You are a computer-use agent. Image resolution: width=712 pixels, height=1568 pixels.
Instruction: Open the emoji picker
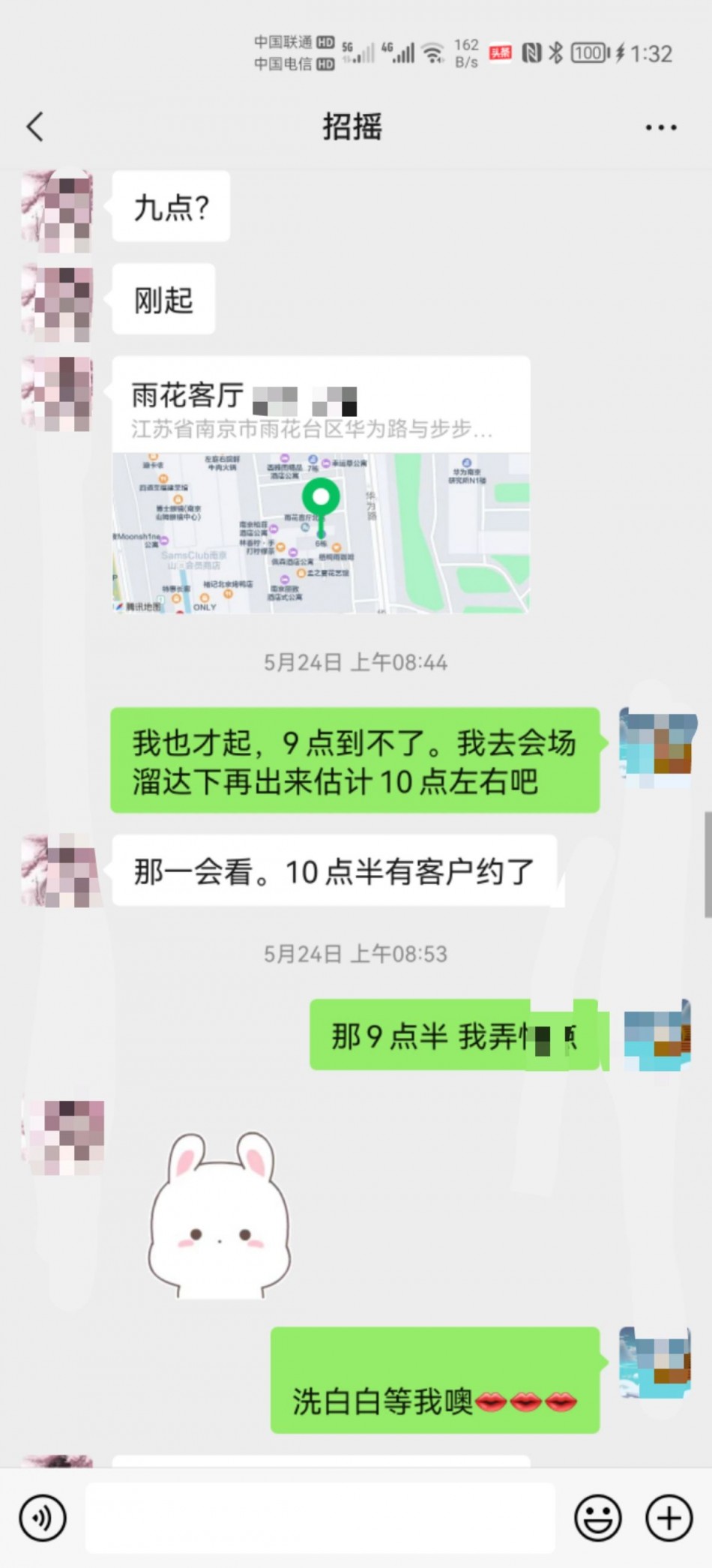pyautogui.click(x=597, y=1518)
